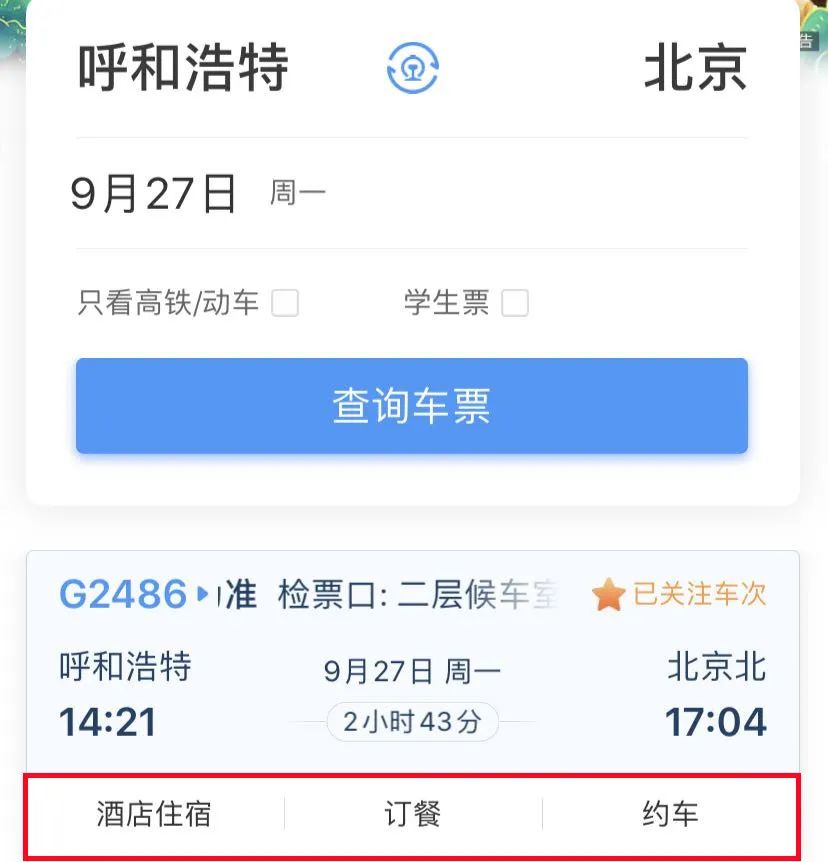The width and height of the screenshot is (828, 862).
Task: Tap the 已关注车次 star
Action: coord(607,596)
